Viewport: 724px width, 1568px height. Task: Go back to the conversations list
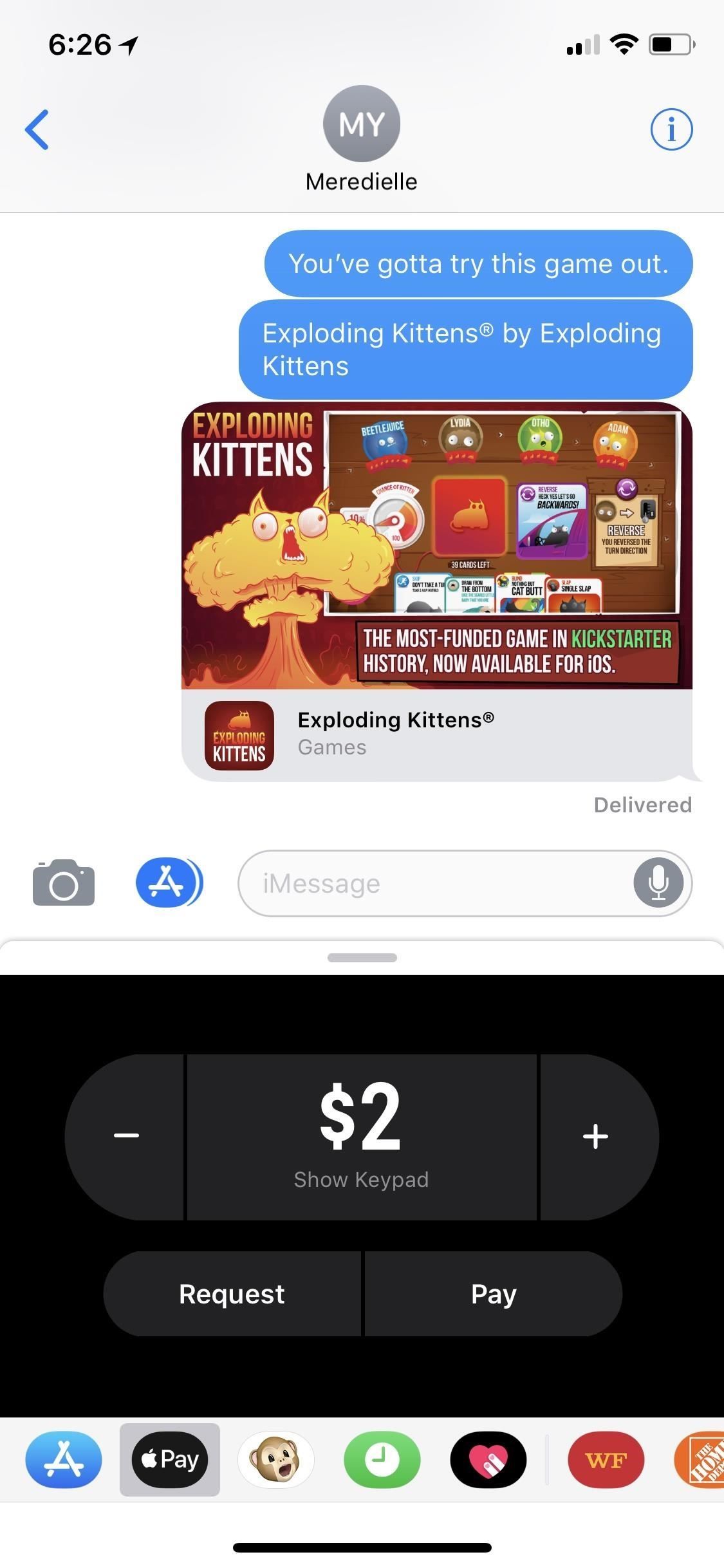(x=37, y=129)
